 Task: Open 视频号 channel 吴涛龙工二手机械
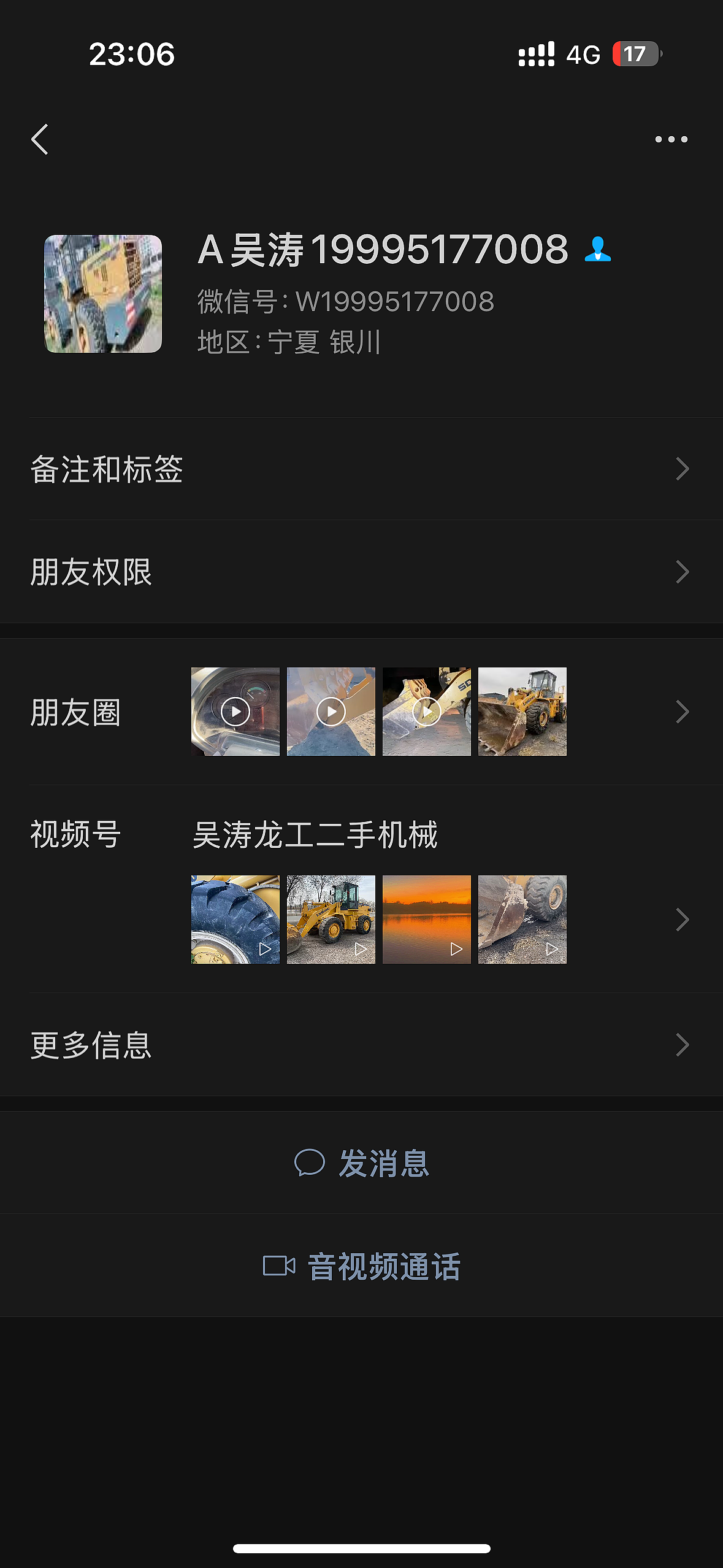(315, 835)
